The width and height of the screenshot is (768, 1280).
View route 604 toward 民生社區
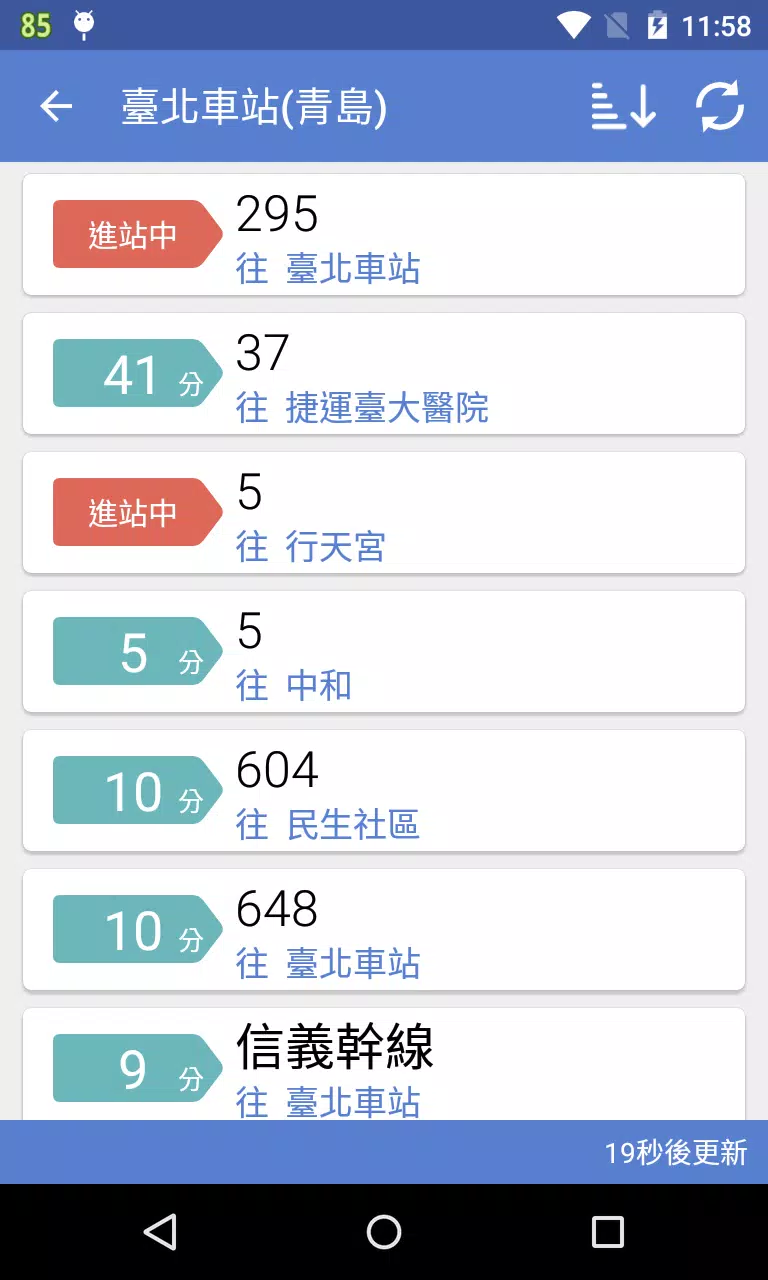point(384,791)
